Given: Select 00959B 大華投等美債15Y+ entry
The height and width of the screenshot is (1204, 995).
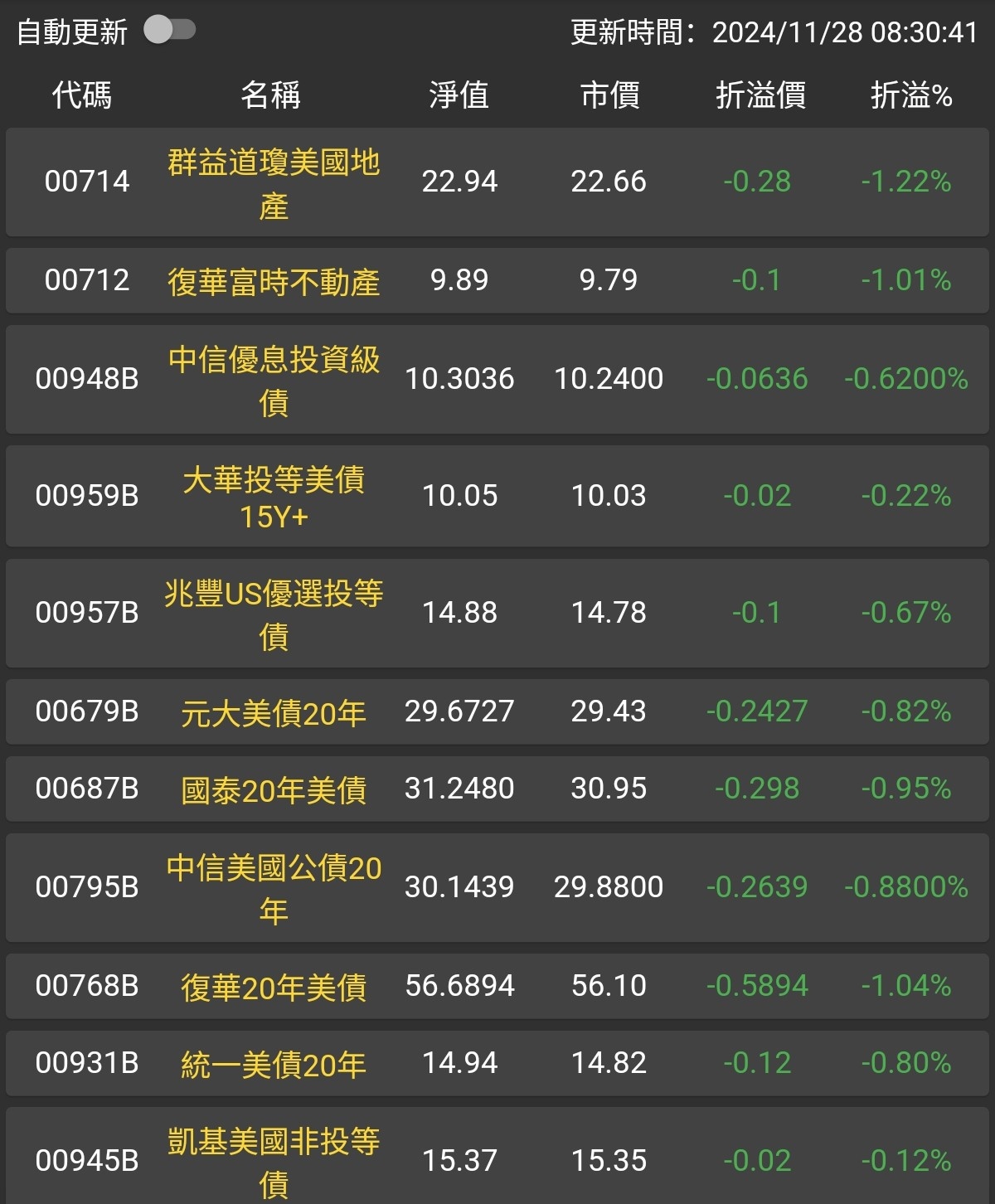Looking at the screenshot, I should click(x=498, y=496).
